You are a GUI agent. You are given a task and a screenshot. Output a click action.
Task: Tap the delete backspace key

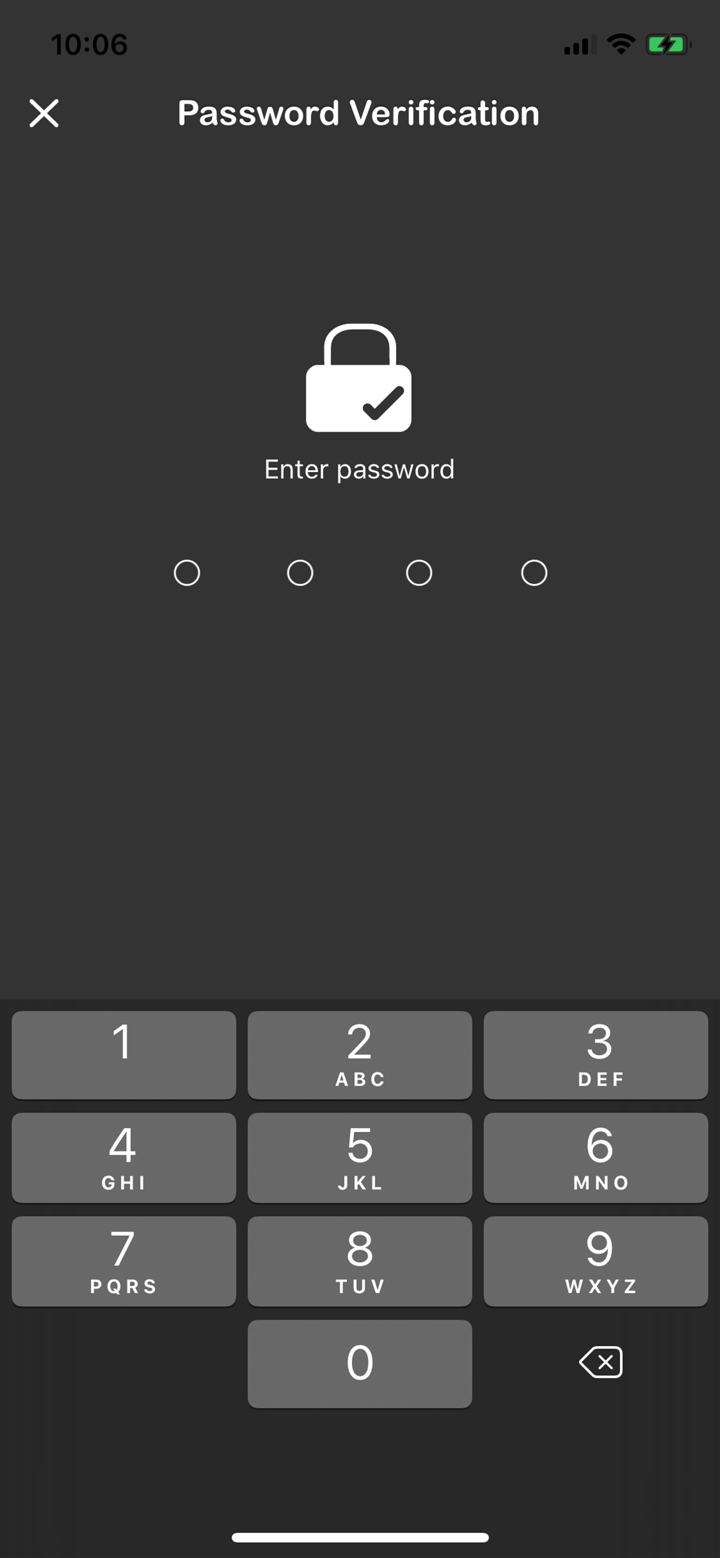coord(600,1362)
